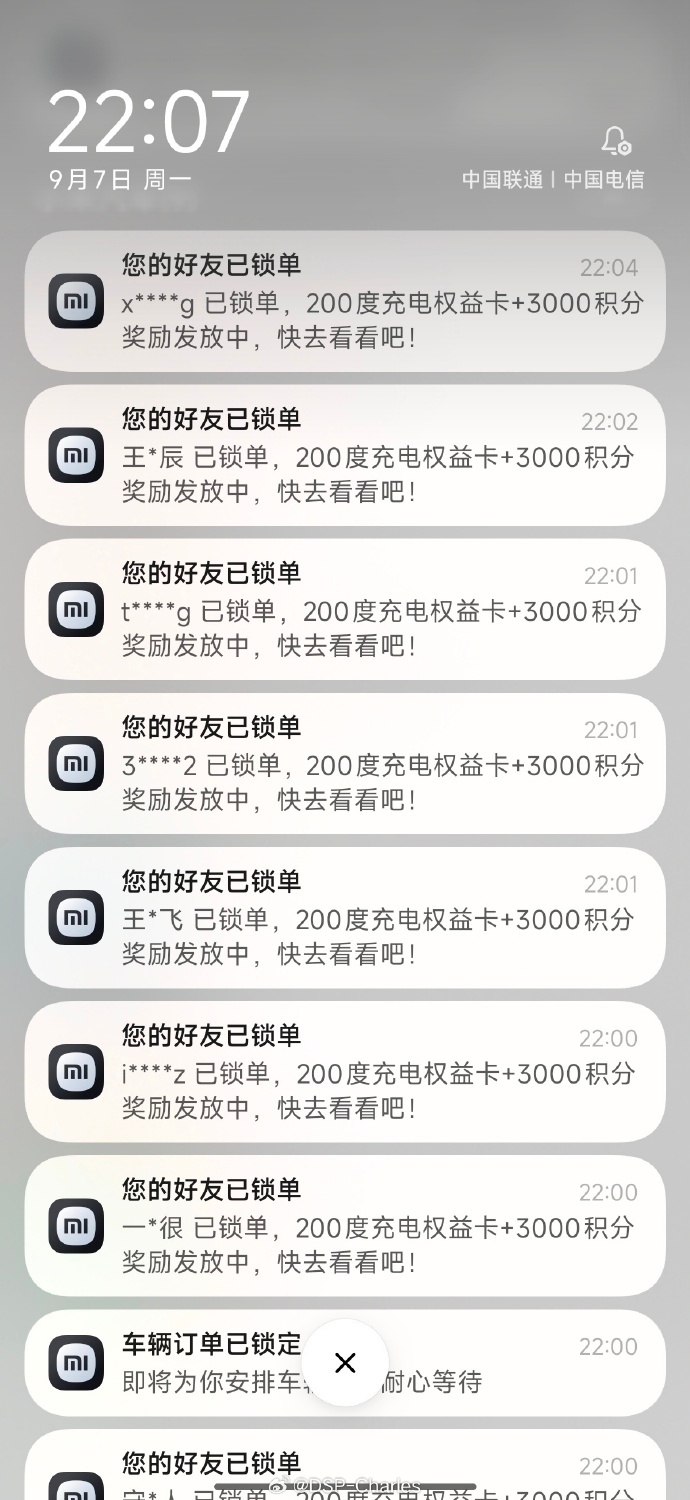Screen dimensions: 690x1500
Task: Open the 车辆订单已锁定 notification
Action: (x=345, y=1362)
